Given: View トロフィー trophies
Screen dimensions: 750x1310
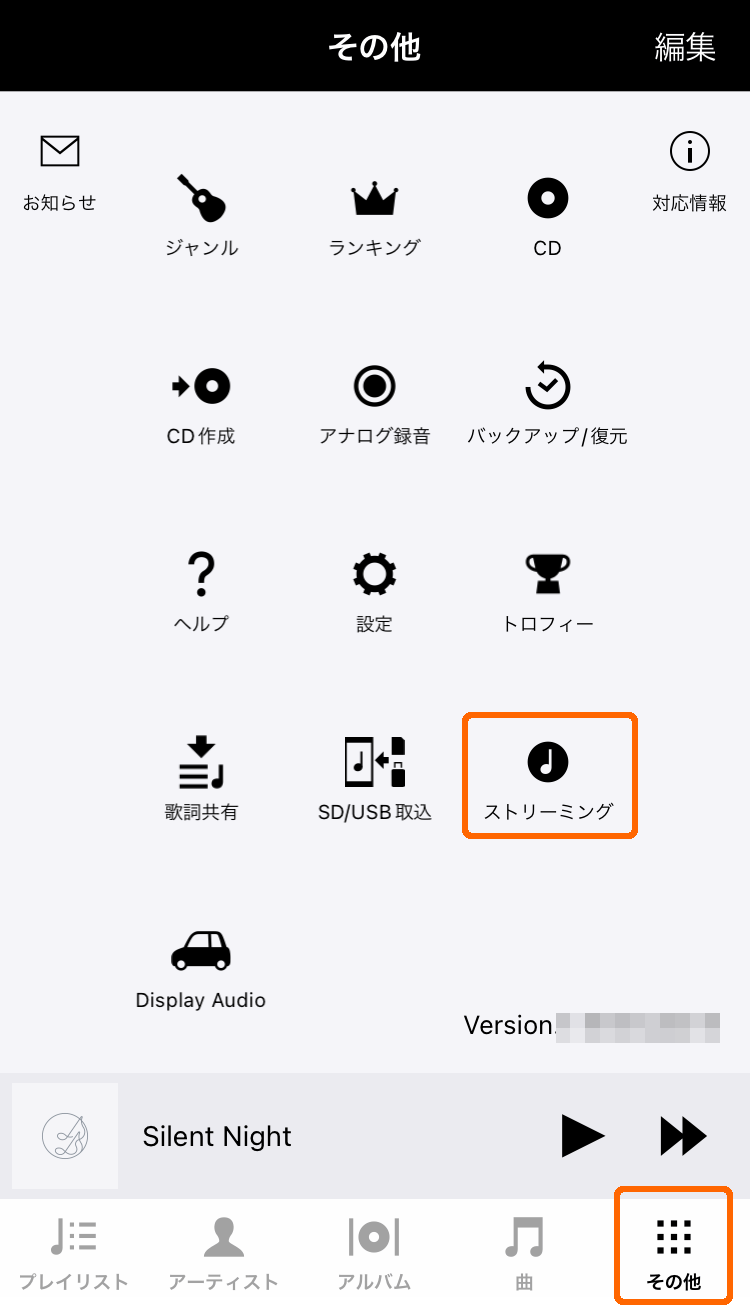Looking at the screenshot, I should (x=548, y=593).
